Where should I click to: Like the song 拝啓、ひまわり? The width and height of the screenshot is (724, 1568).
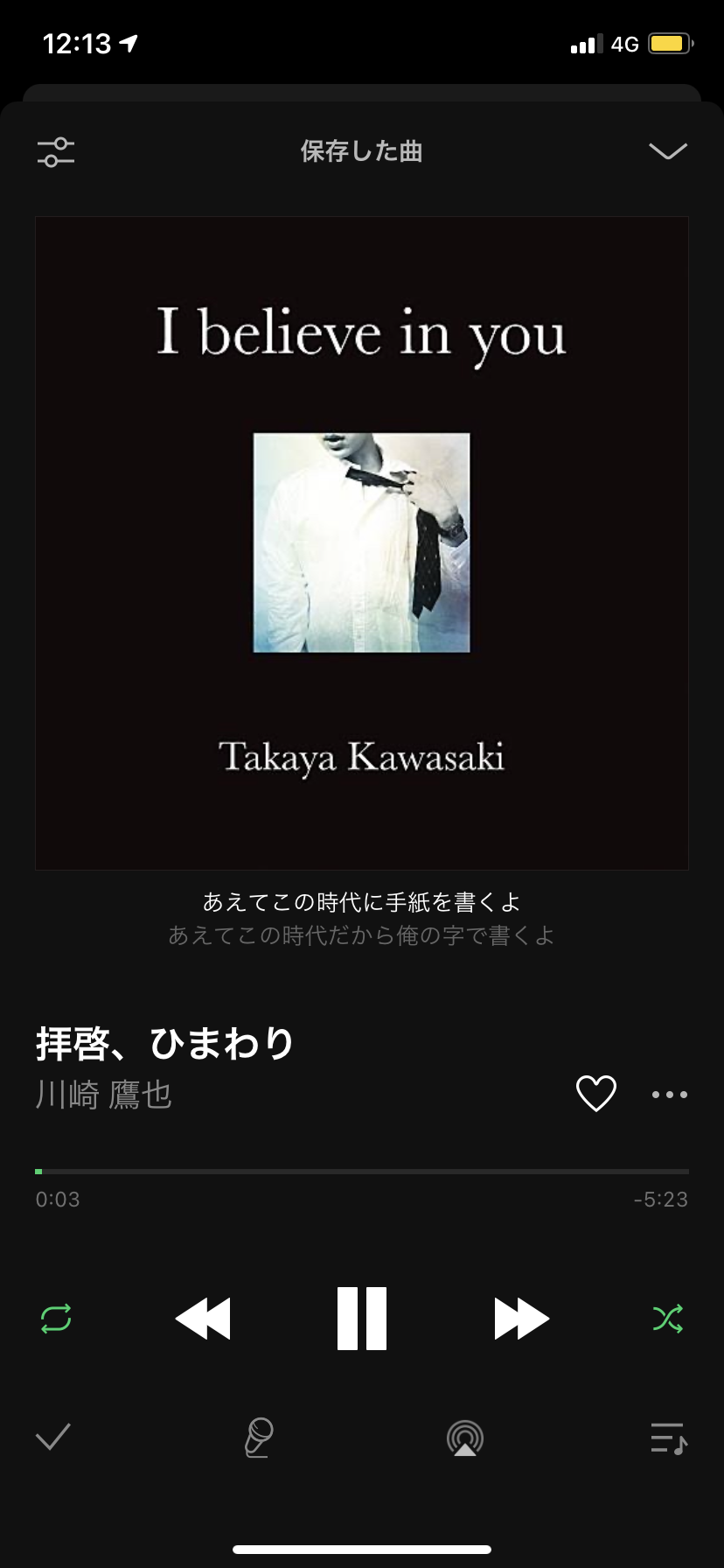point(596,1094)
